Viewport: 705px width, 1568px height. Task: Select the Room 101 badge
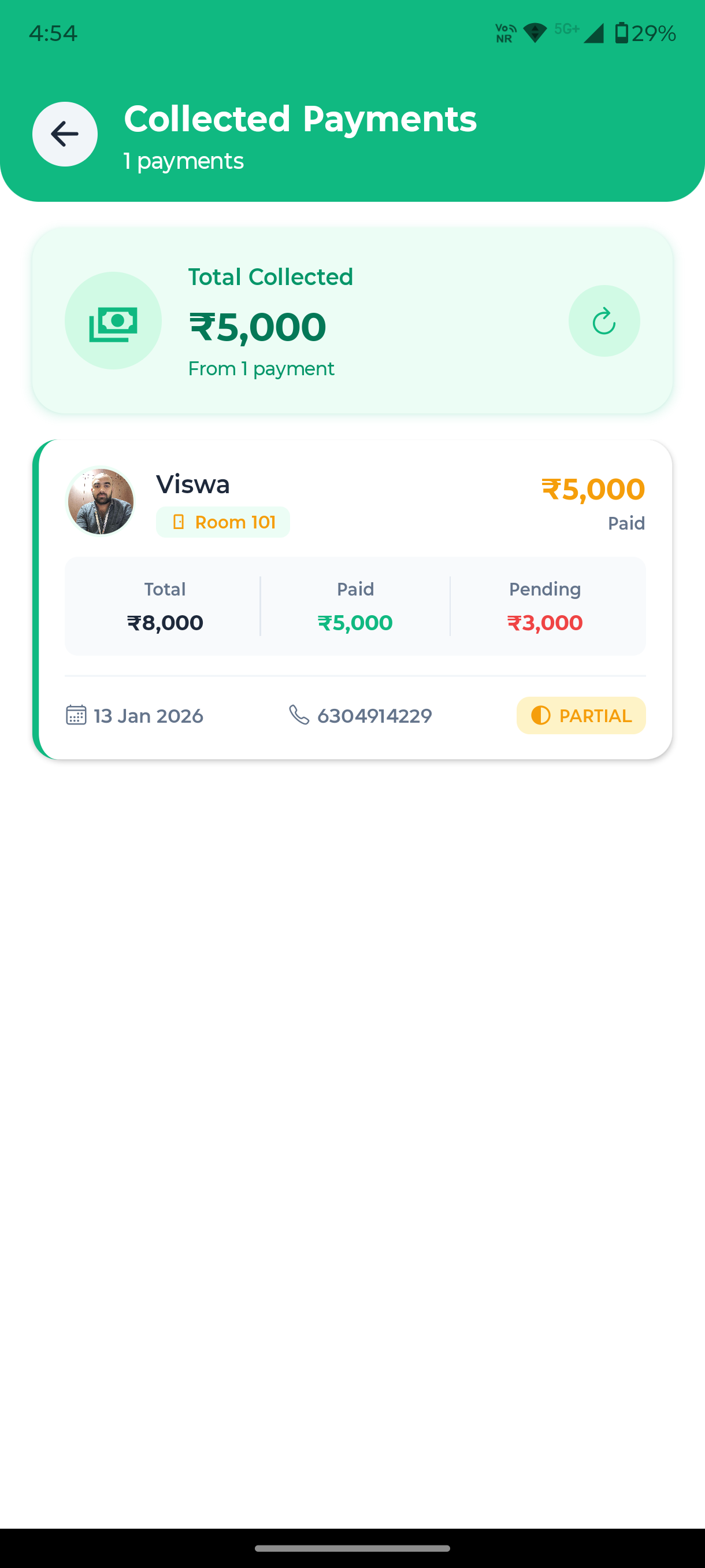pos(222,522)
